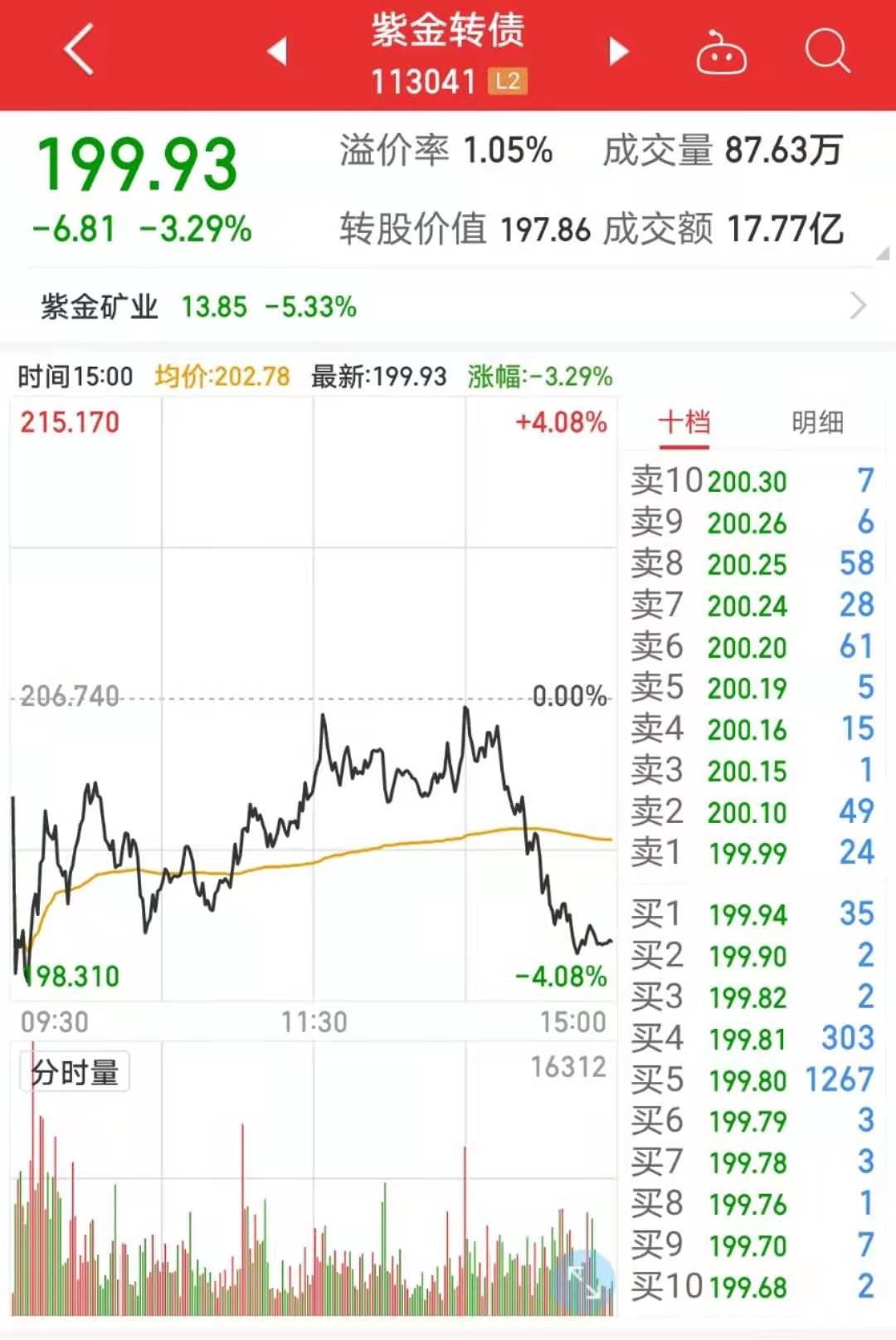Switch to the next security
Viewport: 896px width, 1340px height.
[x=618, y=51]
